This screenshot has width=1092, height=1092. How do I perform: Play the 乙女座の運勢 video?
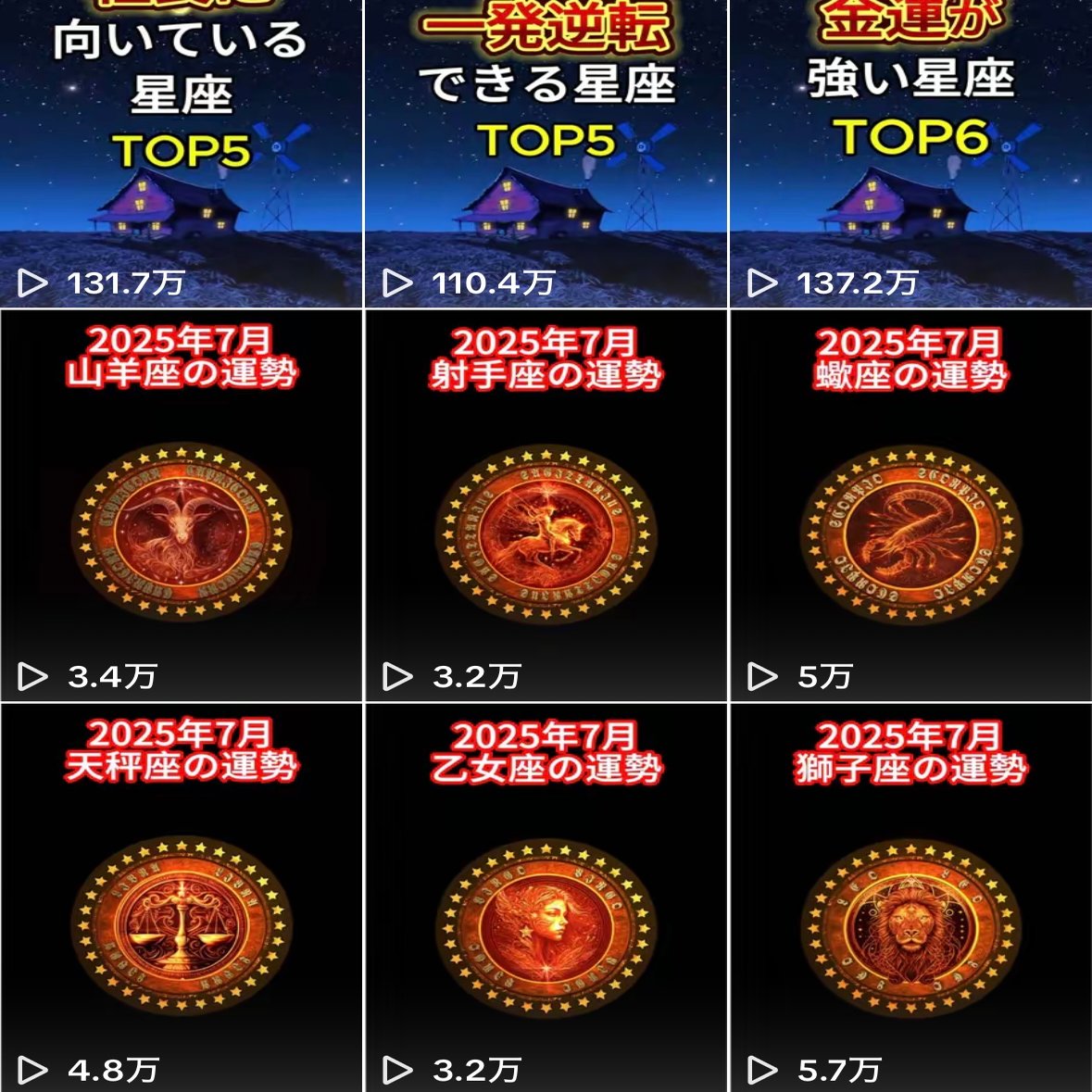pyautogui.click(x=546, y=897)
